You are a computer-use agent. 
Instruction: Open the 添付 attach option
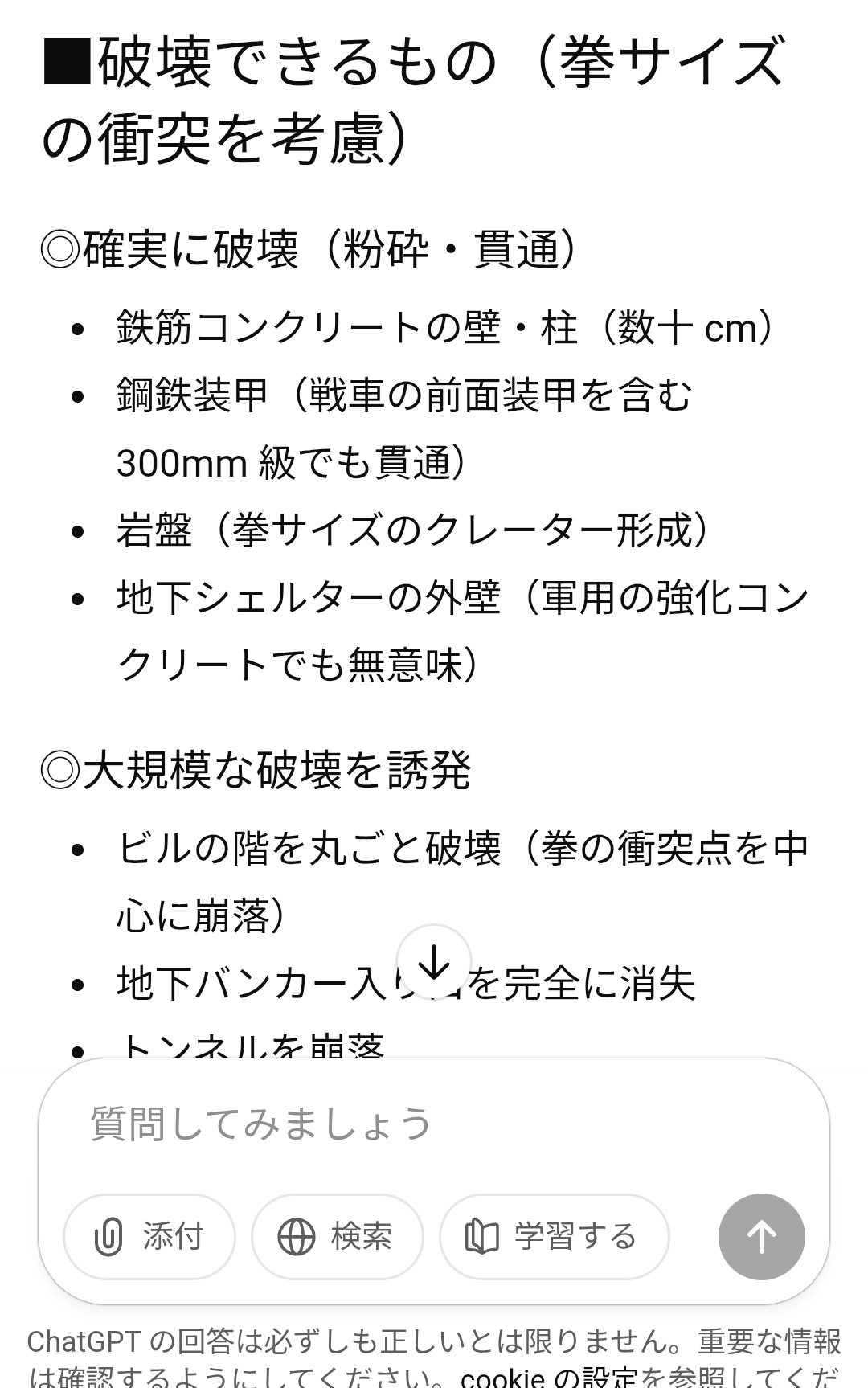point(149,1236)
